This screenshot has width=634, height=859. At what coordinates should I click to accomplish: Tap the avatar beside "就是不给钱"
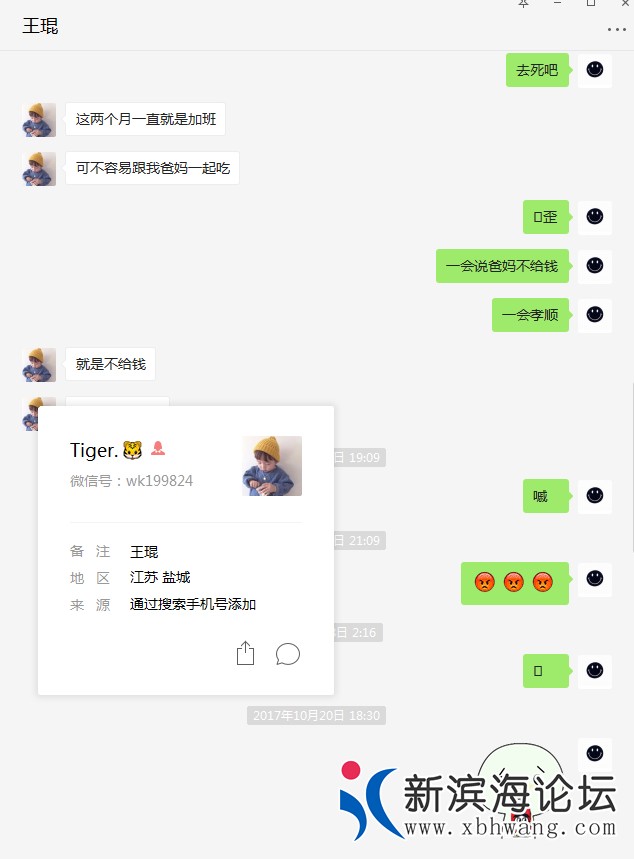pyautogui.click(x=39, y=365)
